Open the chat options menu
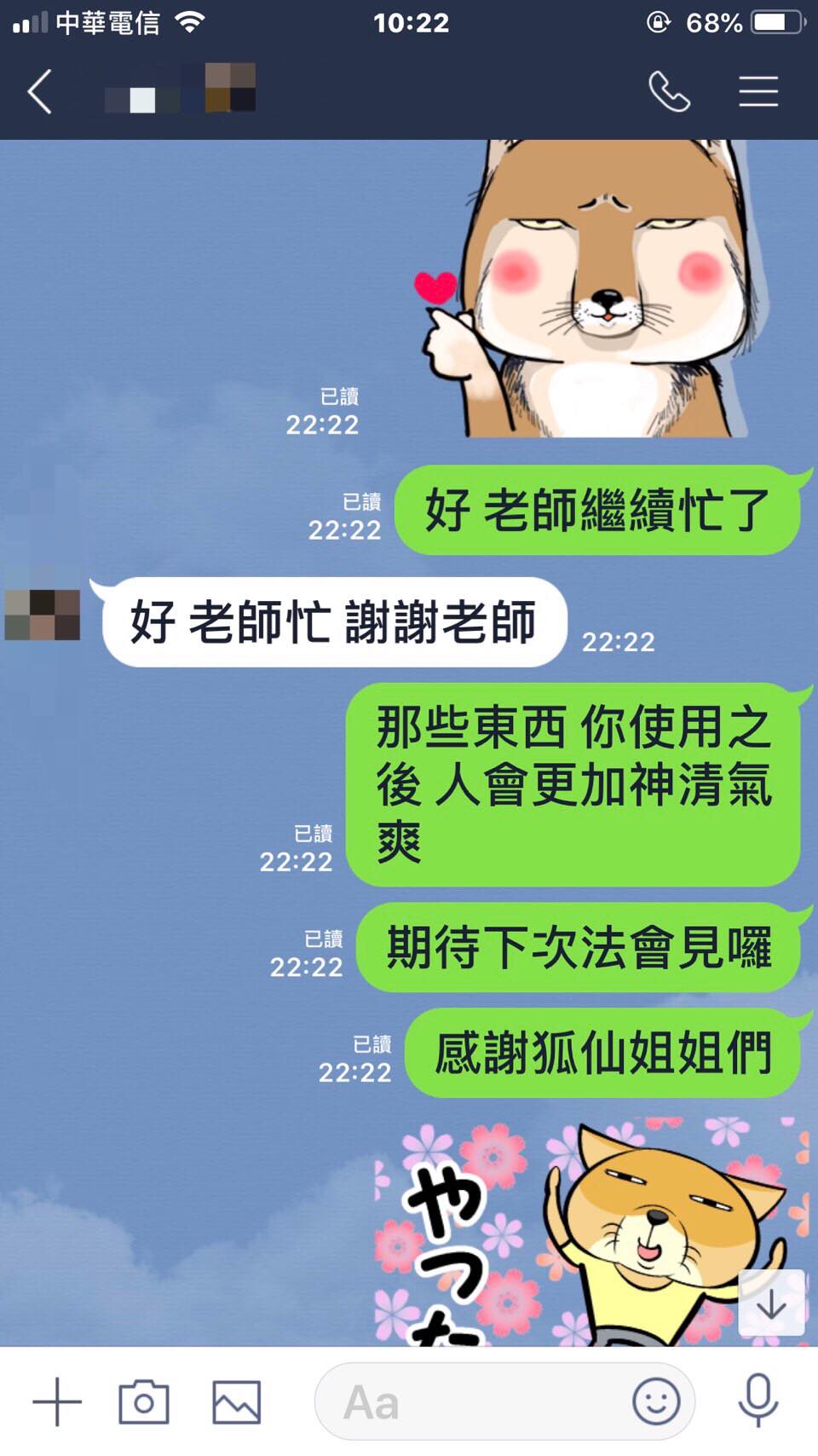Viewport: 818px width, 1456px height. coord(758,92)
